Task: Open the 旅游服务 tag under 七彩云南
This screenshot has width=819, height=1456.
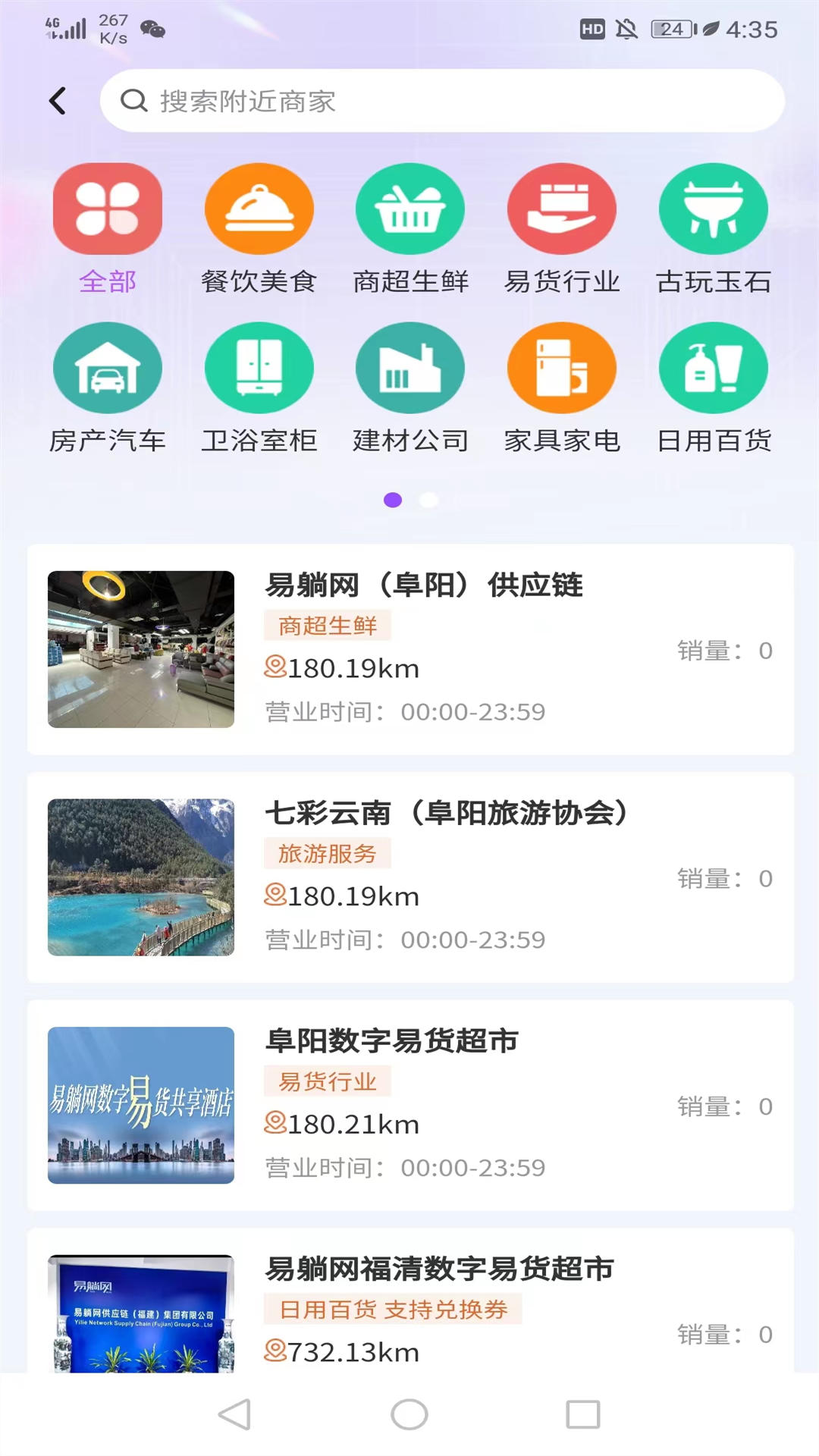Action: click(328, 854)
